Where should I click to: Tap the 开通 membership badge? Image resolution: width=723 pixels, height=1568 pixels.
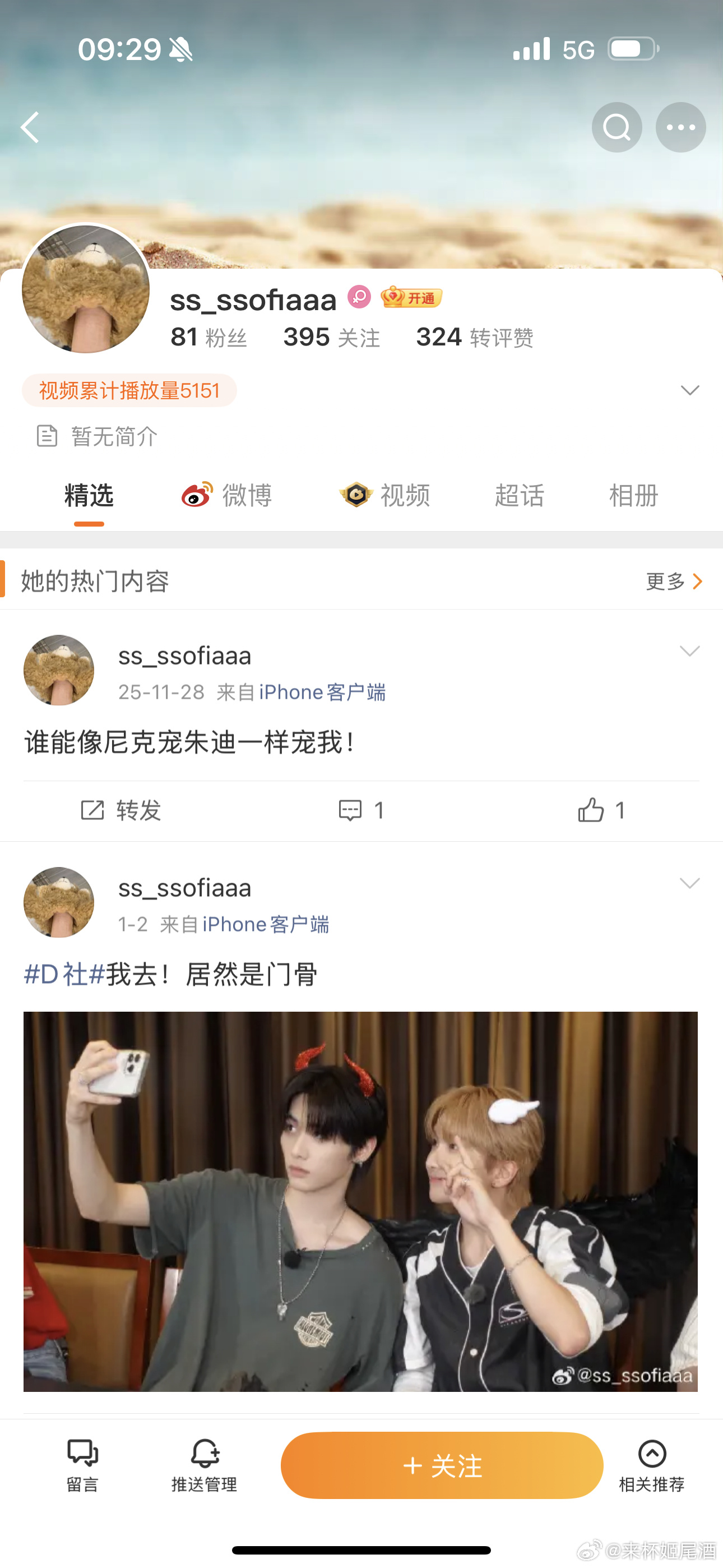tap(412, 298)
